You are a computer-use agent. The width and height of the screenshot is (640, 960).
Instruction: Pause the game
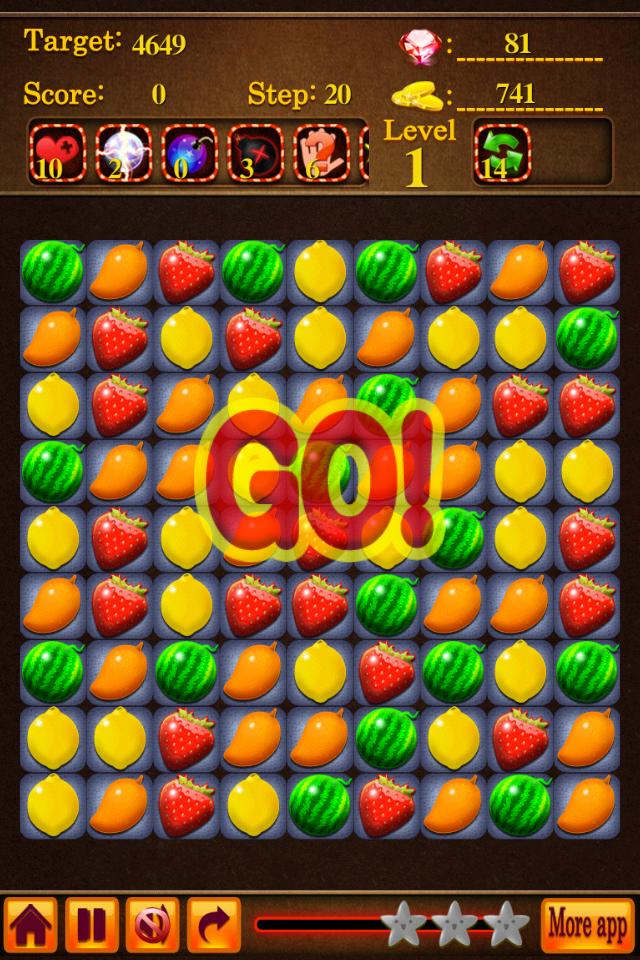pyautogui.click(x=92, y=925)
